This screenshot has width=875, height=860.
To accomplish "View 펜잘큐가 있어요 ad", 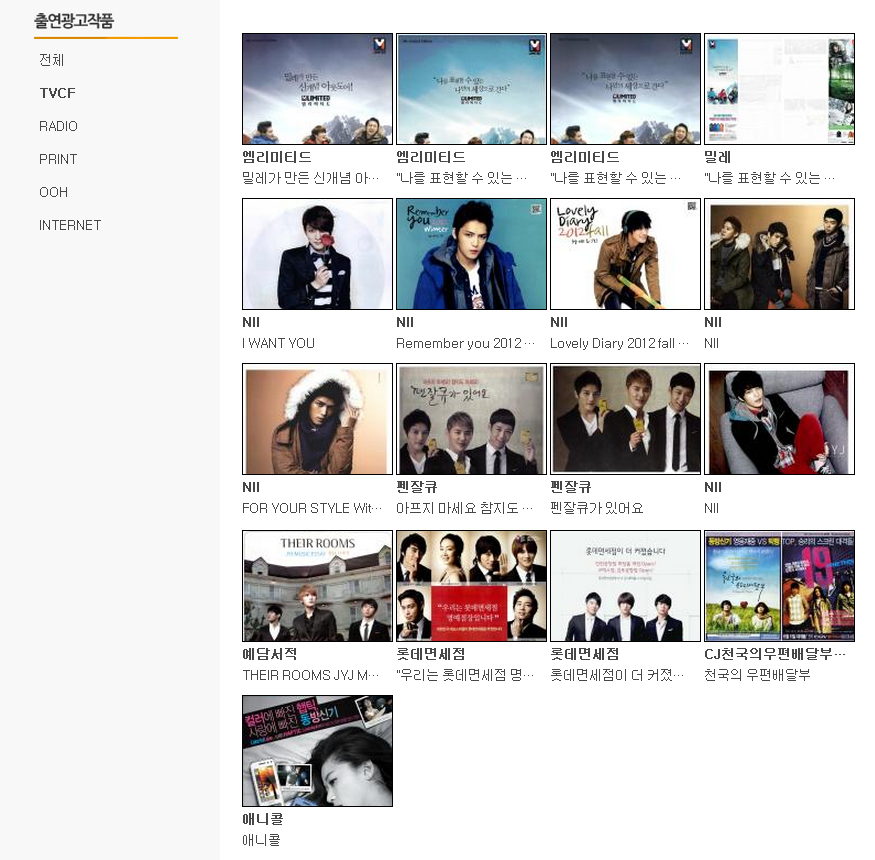I will (x=625, y=419).
